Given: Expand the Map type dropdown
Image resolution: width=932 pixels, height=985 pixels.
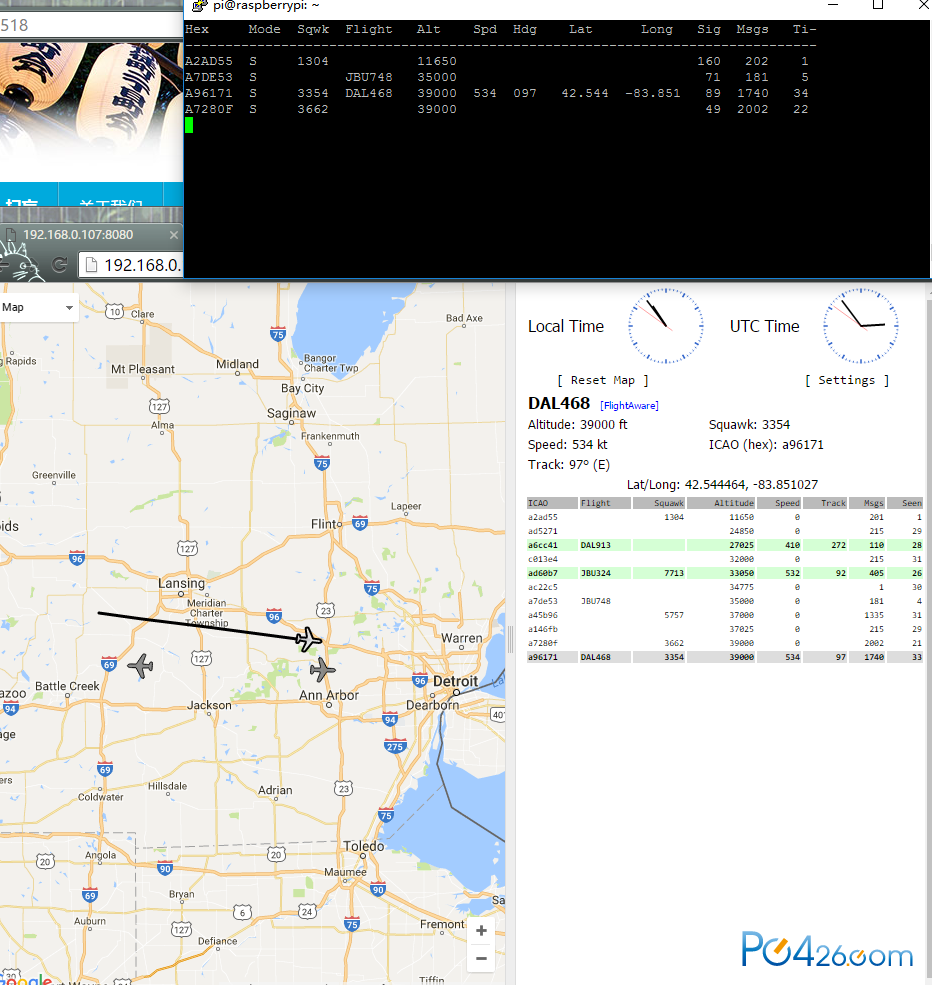Looking at the screenshot, I should pos(38,307).
